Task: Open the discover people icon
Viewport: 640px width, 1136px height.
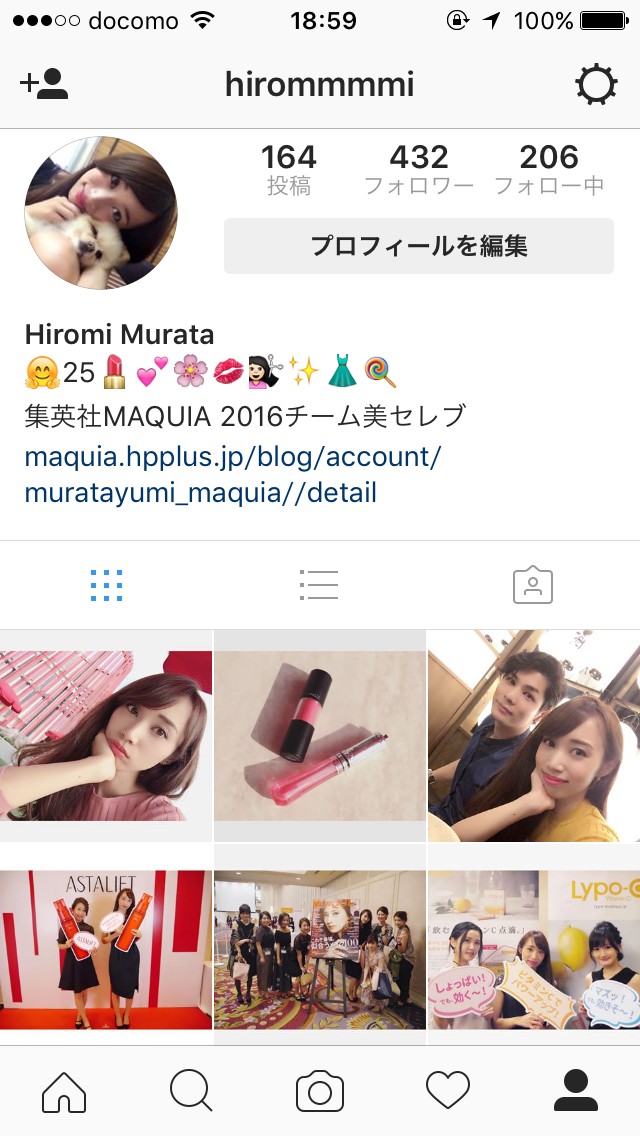Action: click(44, 84)
